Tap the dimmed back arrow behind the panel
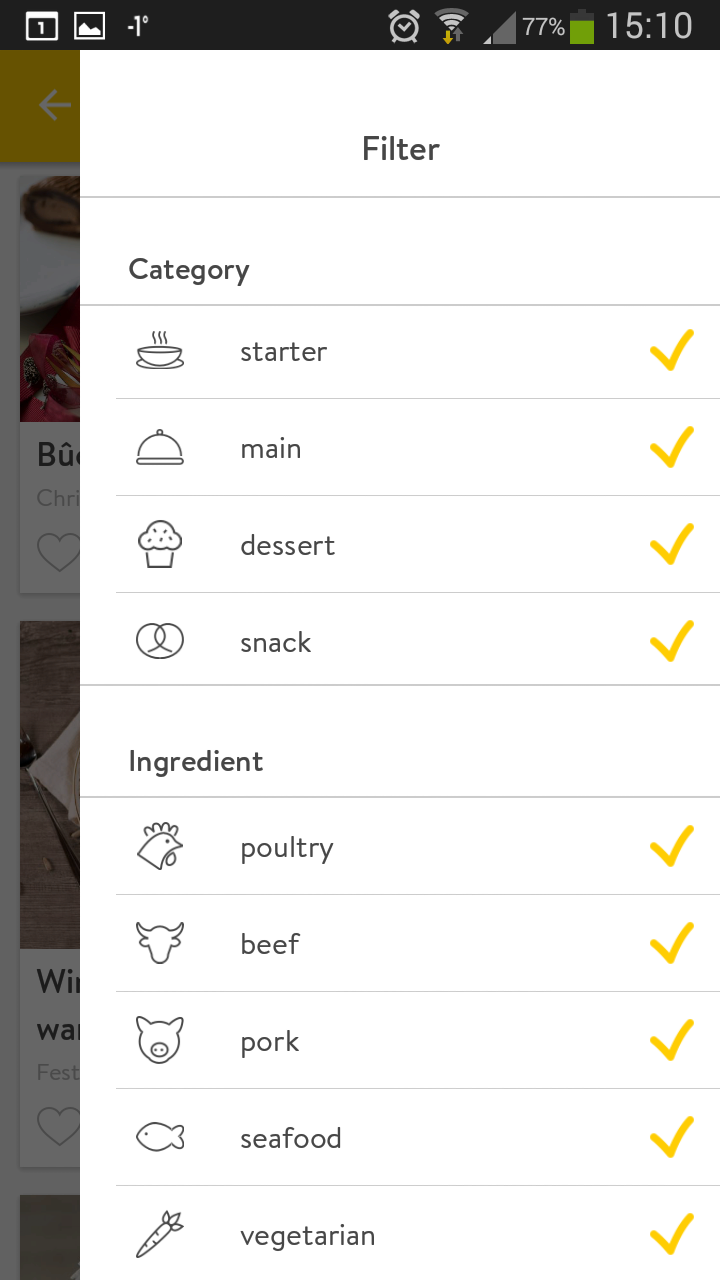Viewport: 720px width, 1280px height. click(x=56, y=105)
